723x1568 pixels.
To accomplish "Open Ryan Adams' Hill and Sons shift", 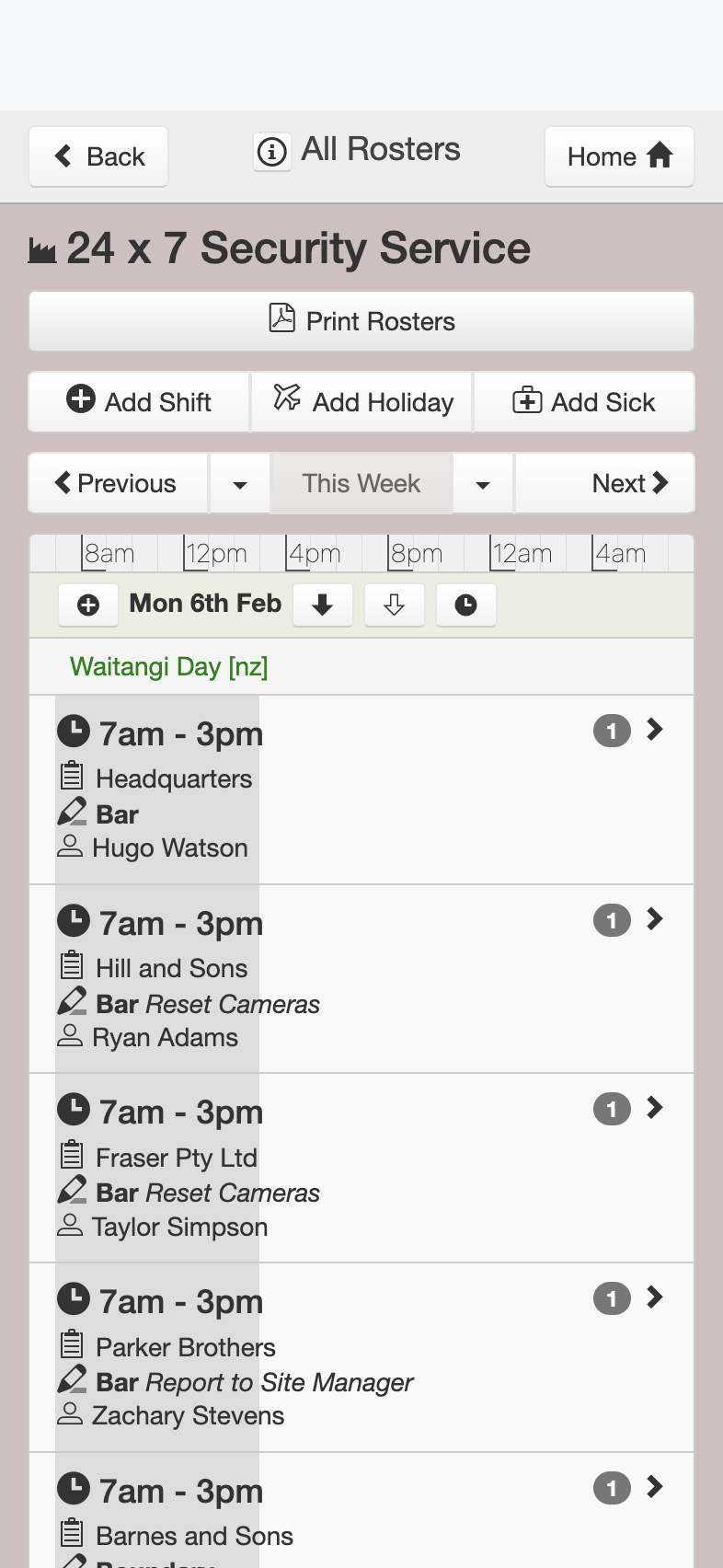I will coord(361,979).
